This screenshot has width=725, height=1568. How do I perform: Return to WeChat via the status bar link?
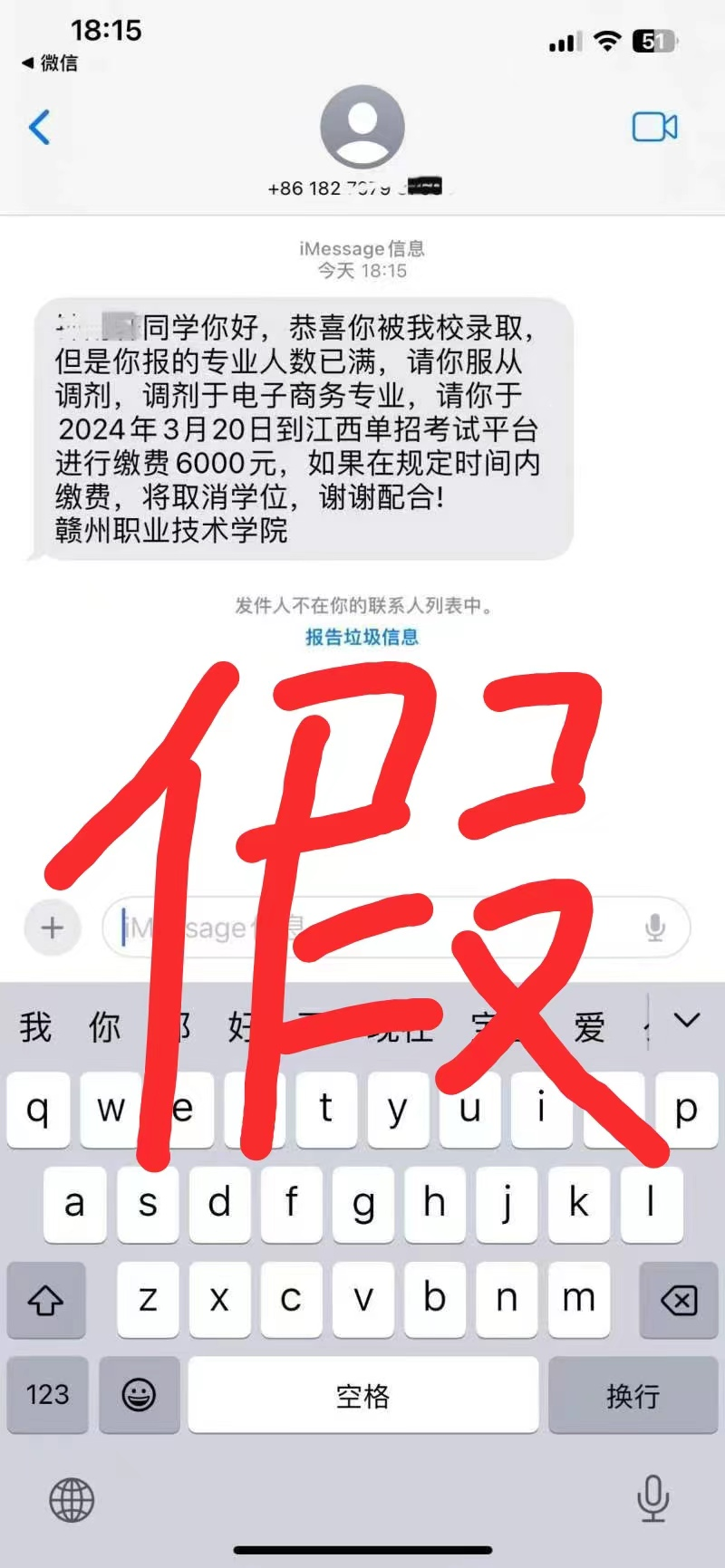pyautogui.click(x=50, y=63)
